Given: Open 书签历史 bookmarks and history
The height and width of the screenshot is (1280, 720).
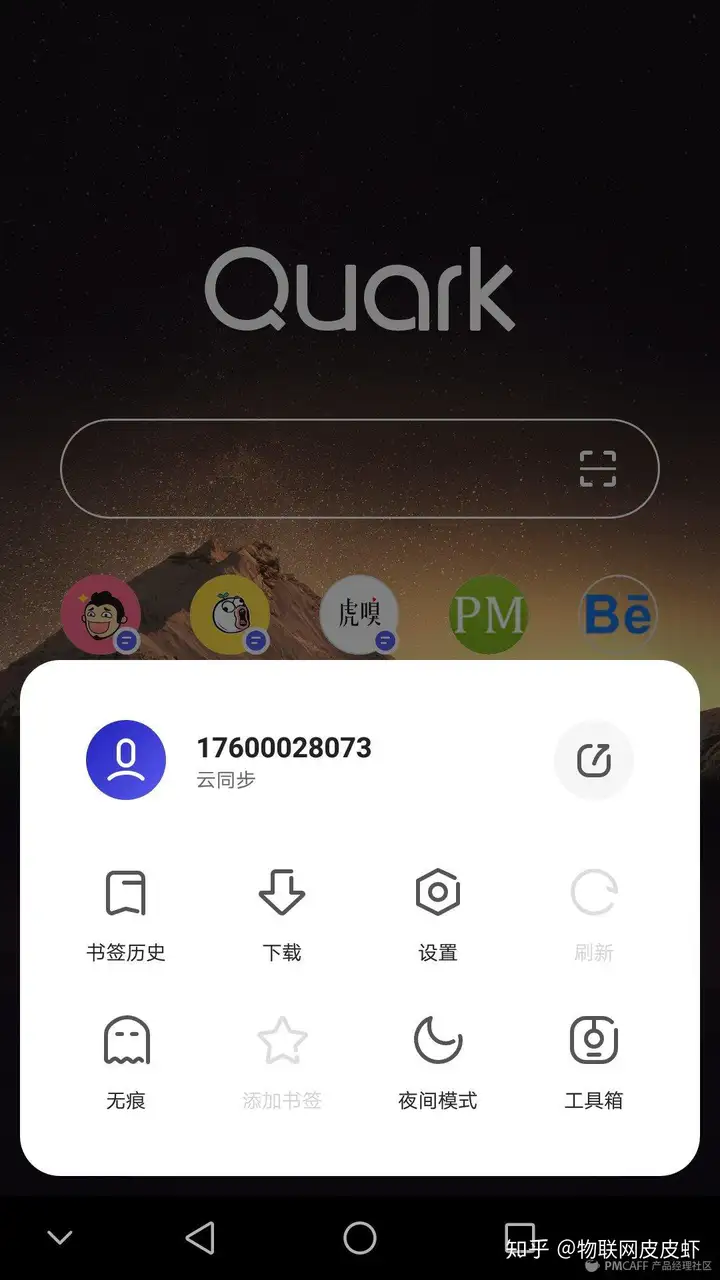Looking at the screenshot, I should [x=126, y=916].
